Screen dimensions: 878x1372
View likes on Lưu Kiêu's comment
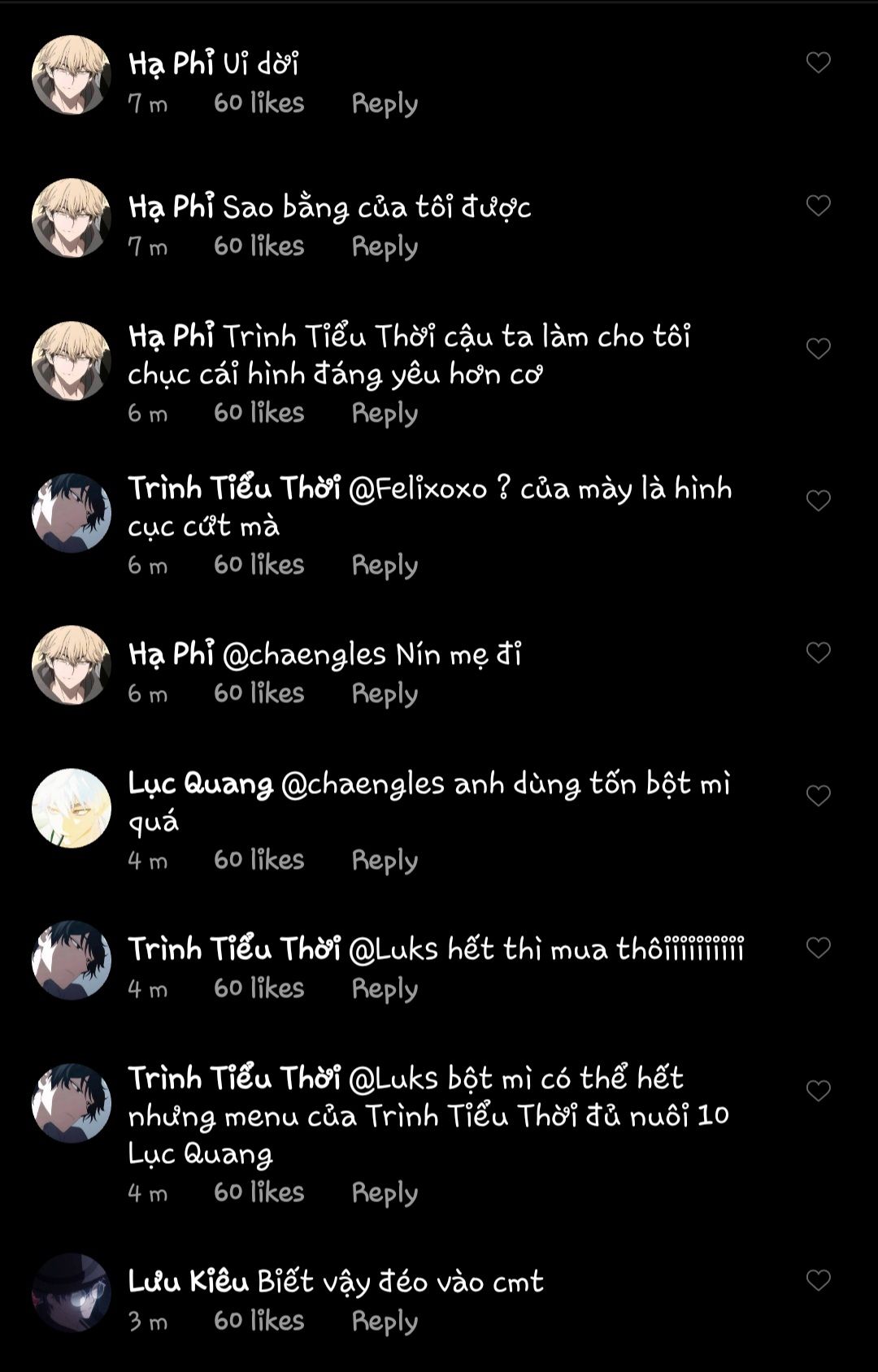coord(259,1321)
